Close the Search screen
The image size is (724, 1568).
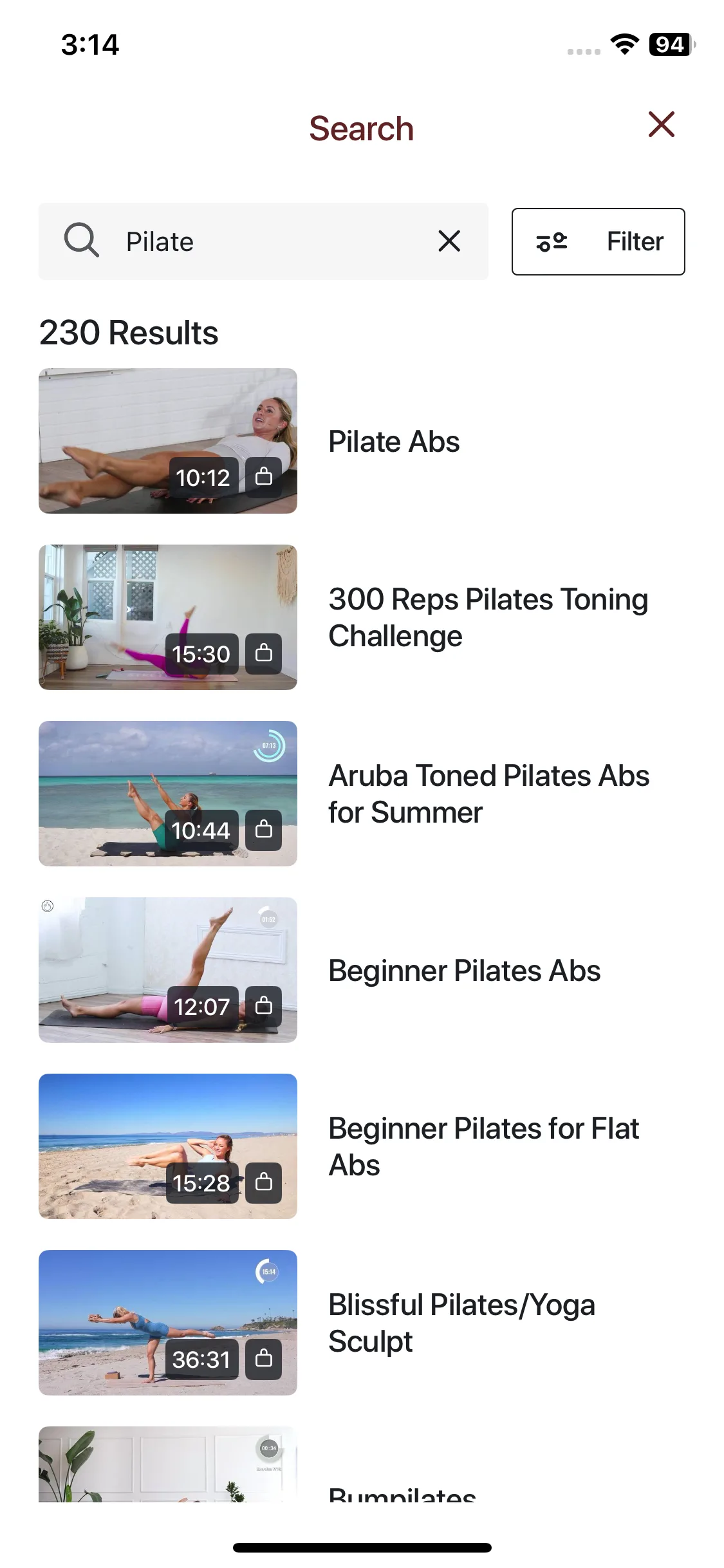click(661, 124)
